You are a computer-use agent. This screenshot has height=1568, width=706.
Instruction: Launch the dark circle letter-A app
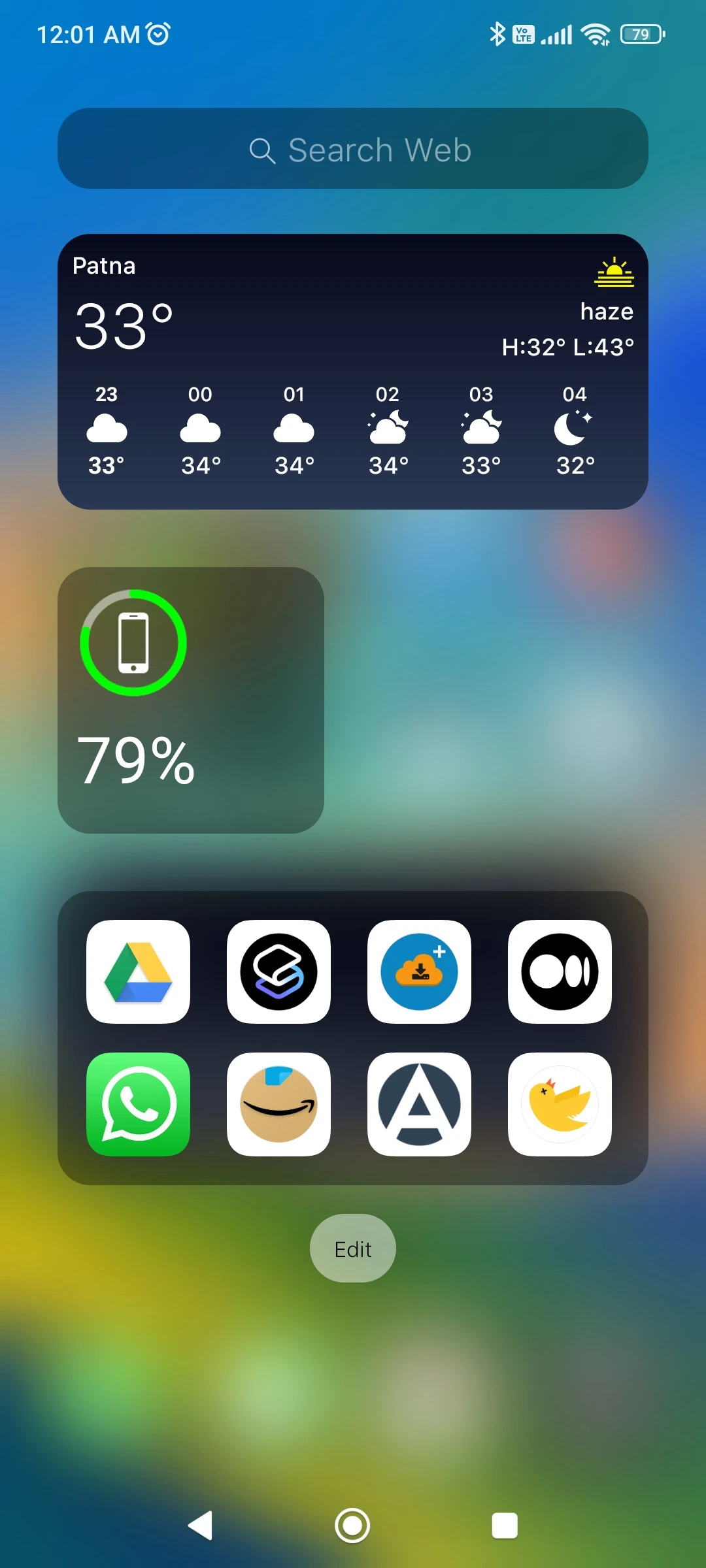419,1104
